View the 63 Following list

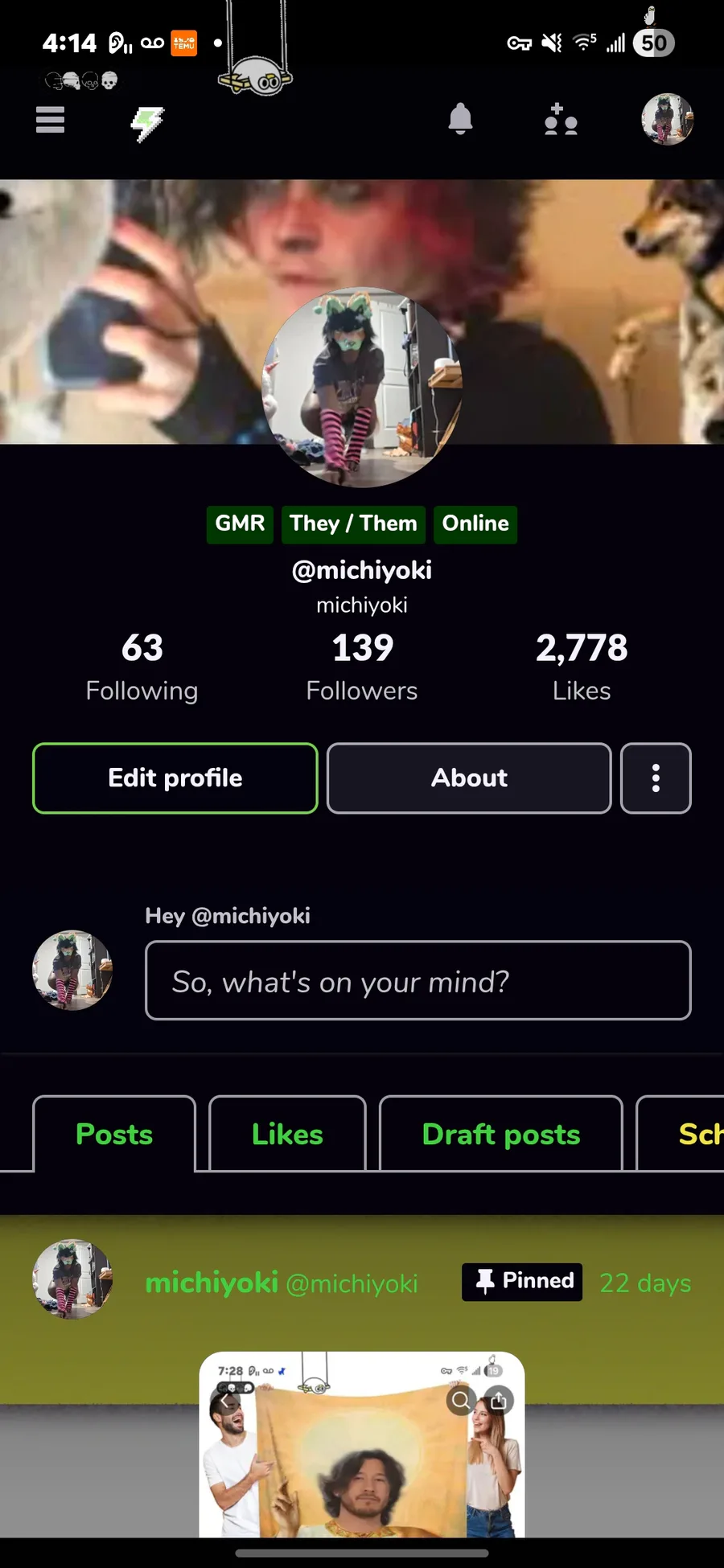pyautogui.click(x=142, y=667)
